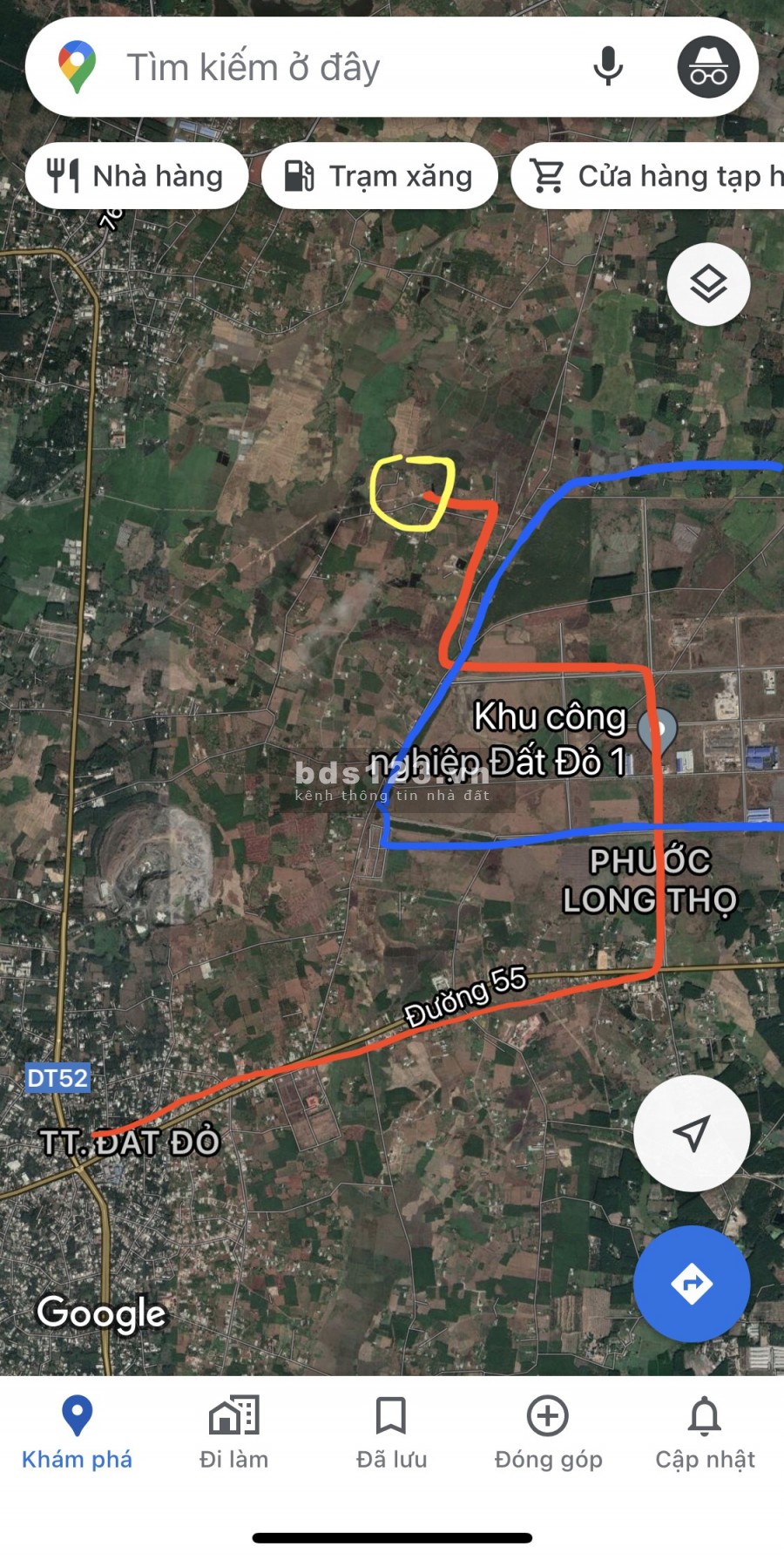The width and height of the screenshot is (784, 1560).
Task: Open the map layers button
Action: coord(708,284)
